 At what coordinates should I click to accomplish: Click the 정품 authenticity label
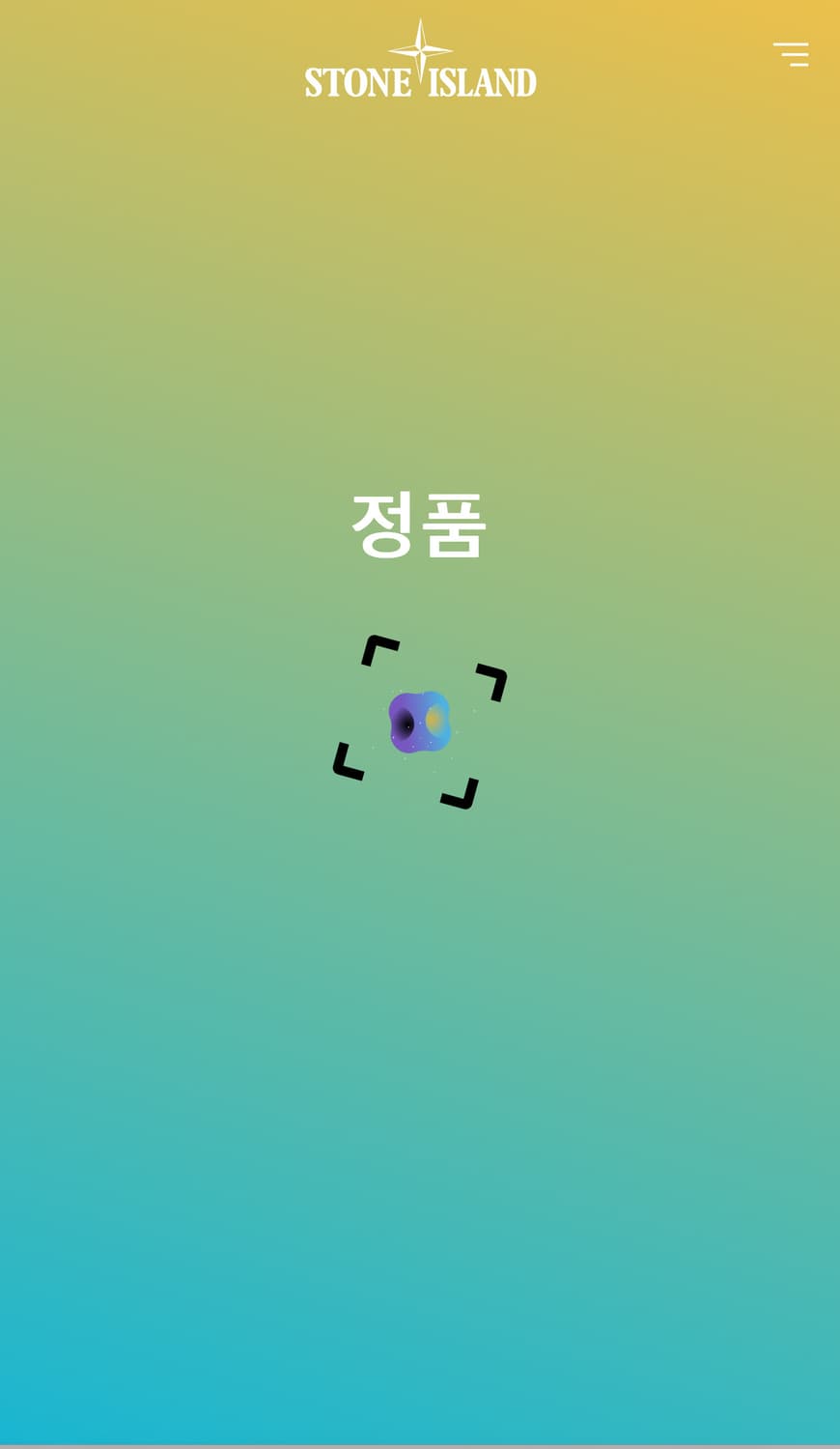pyautogui.click(x=420, y=526)
